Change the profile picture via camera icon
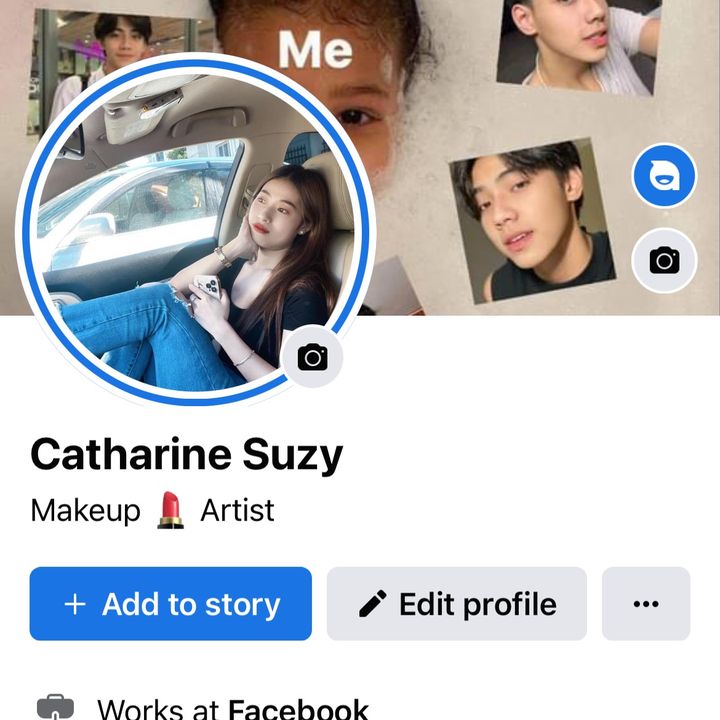This screenshot has height=720, width=720. [x=313, y=357]
